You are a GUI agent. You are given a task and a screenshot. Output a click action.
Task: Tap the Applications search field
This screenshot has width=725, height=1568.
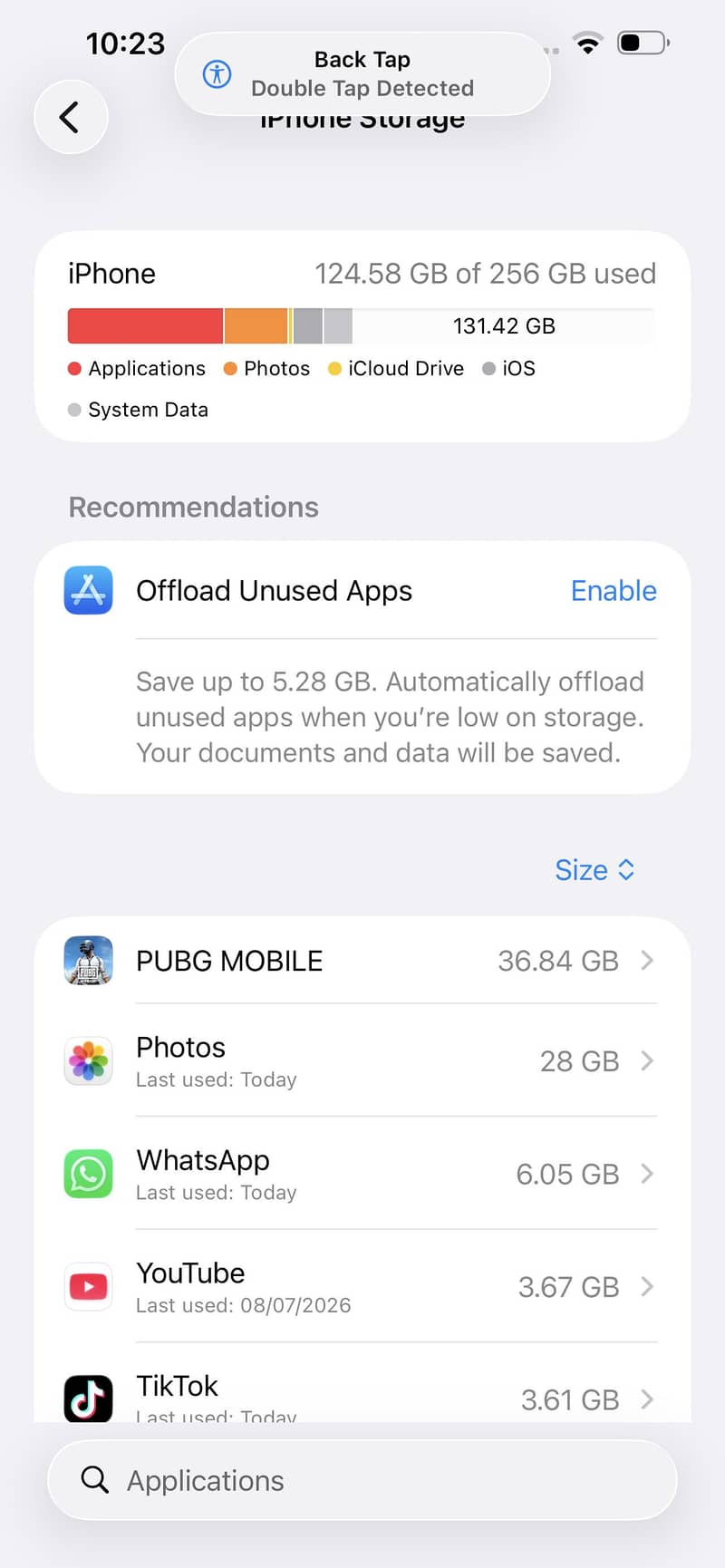click(x=362, y=1480)
